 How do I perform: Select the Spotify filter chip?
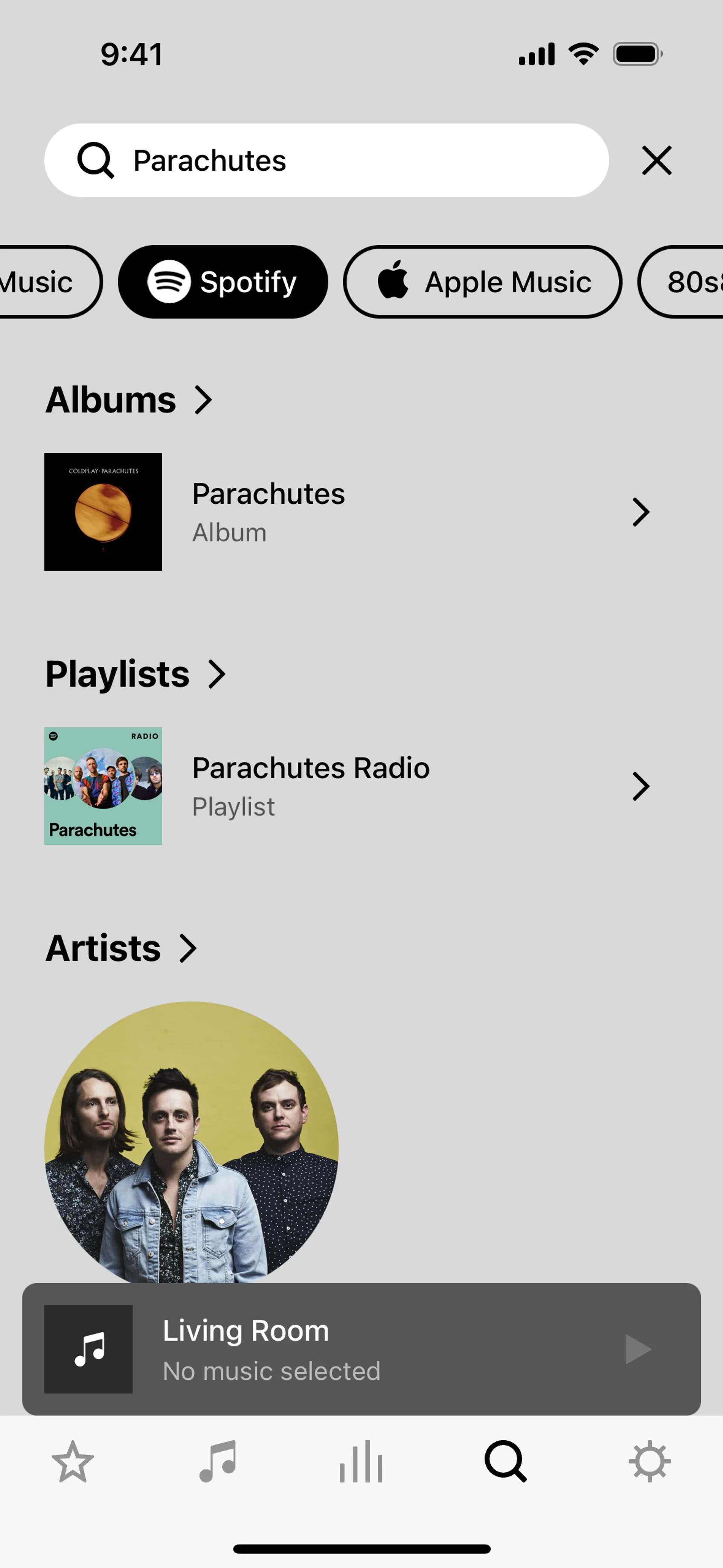tap(223, 282)
